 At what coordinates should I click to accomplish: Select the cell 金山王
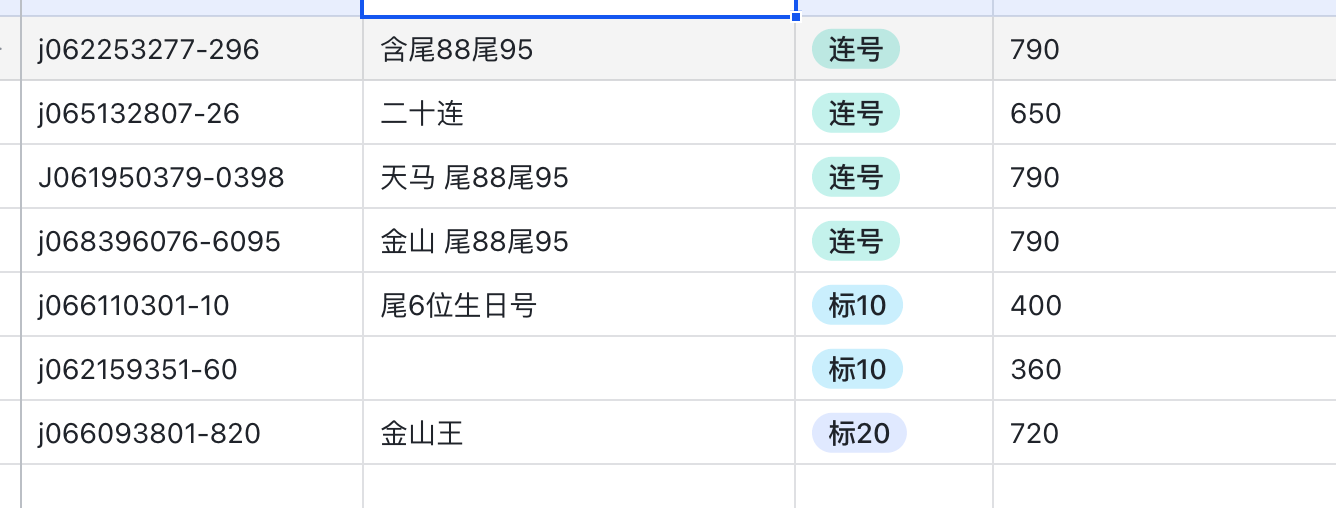[x=422, y=433]
